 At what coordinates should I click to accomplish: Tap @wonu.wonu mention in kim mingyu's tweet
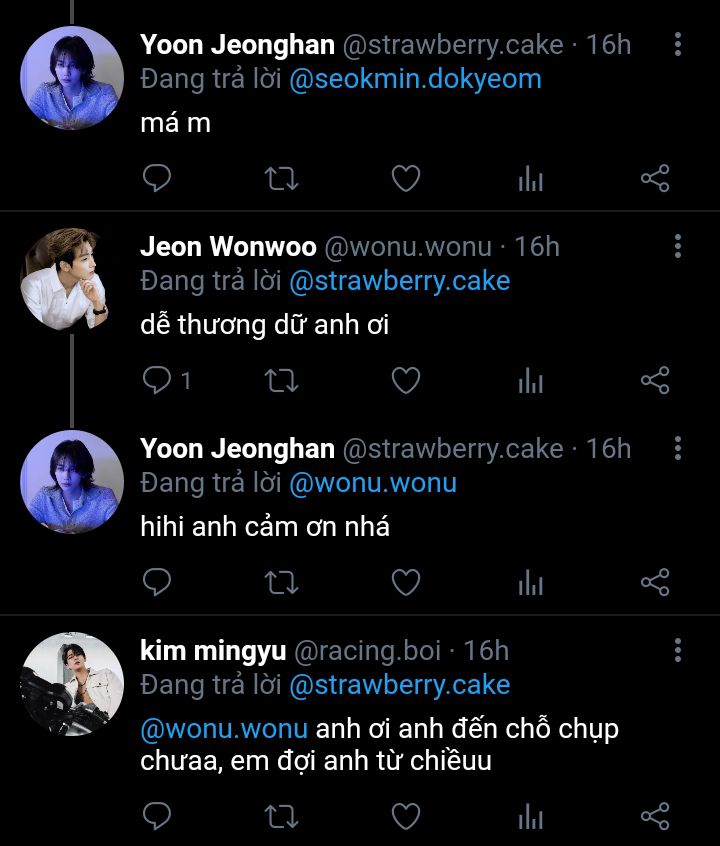pyautogui.click(x=224, y=728)
